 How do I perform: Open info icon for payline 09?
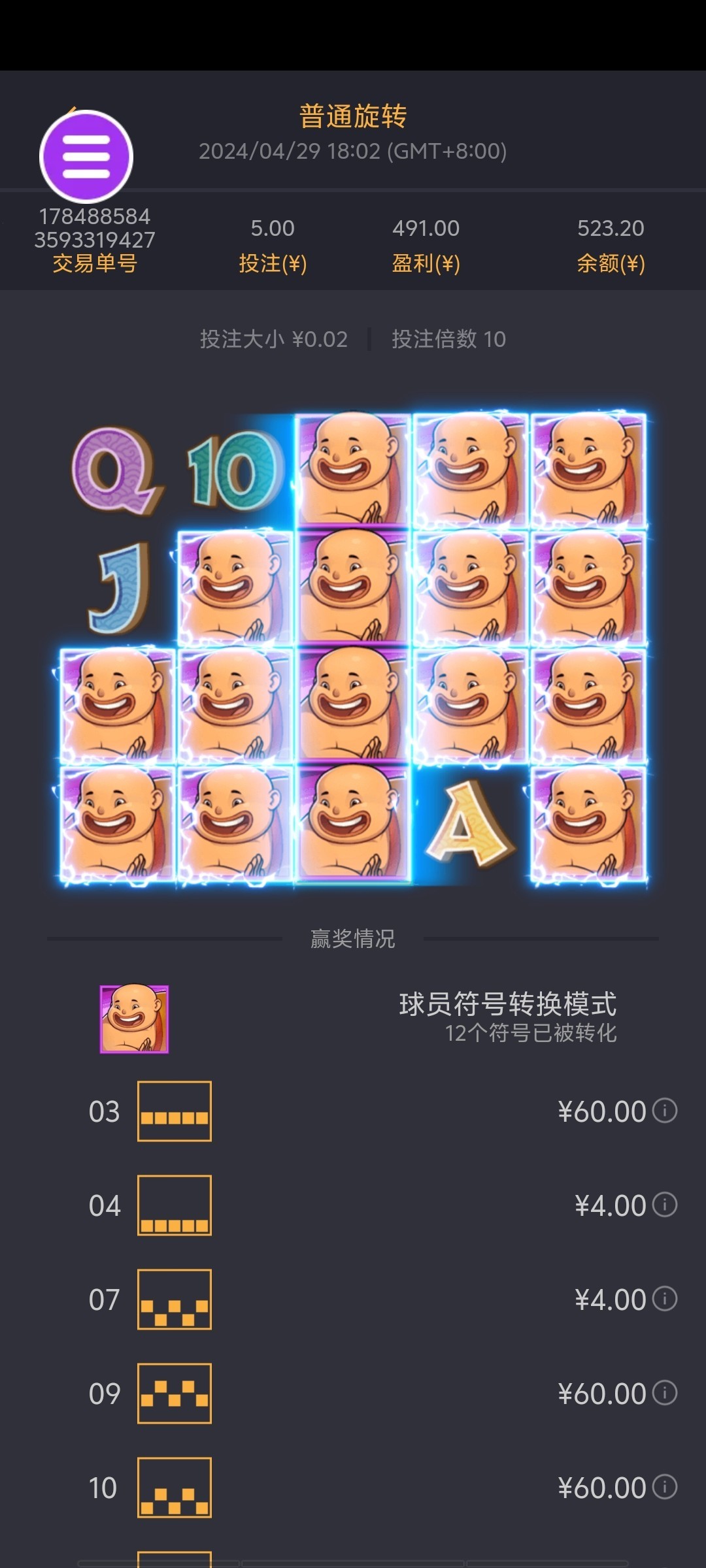(665, 1392)
